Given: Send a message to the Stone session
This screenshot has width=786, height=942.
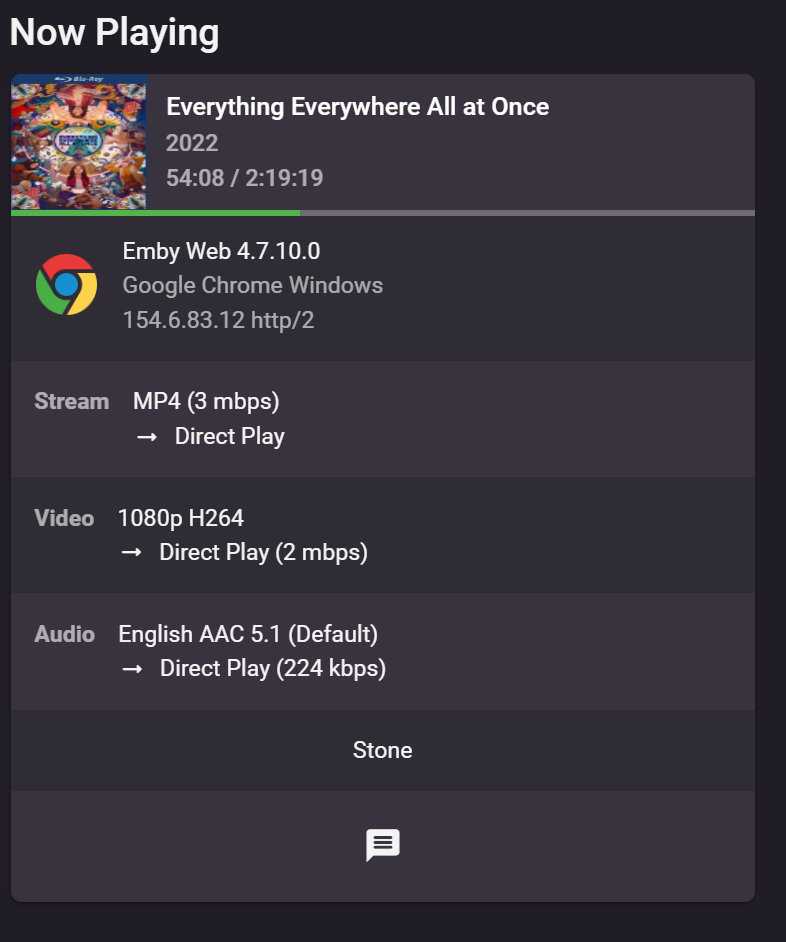Looking at the screenshot, I should (382, 845).
